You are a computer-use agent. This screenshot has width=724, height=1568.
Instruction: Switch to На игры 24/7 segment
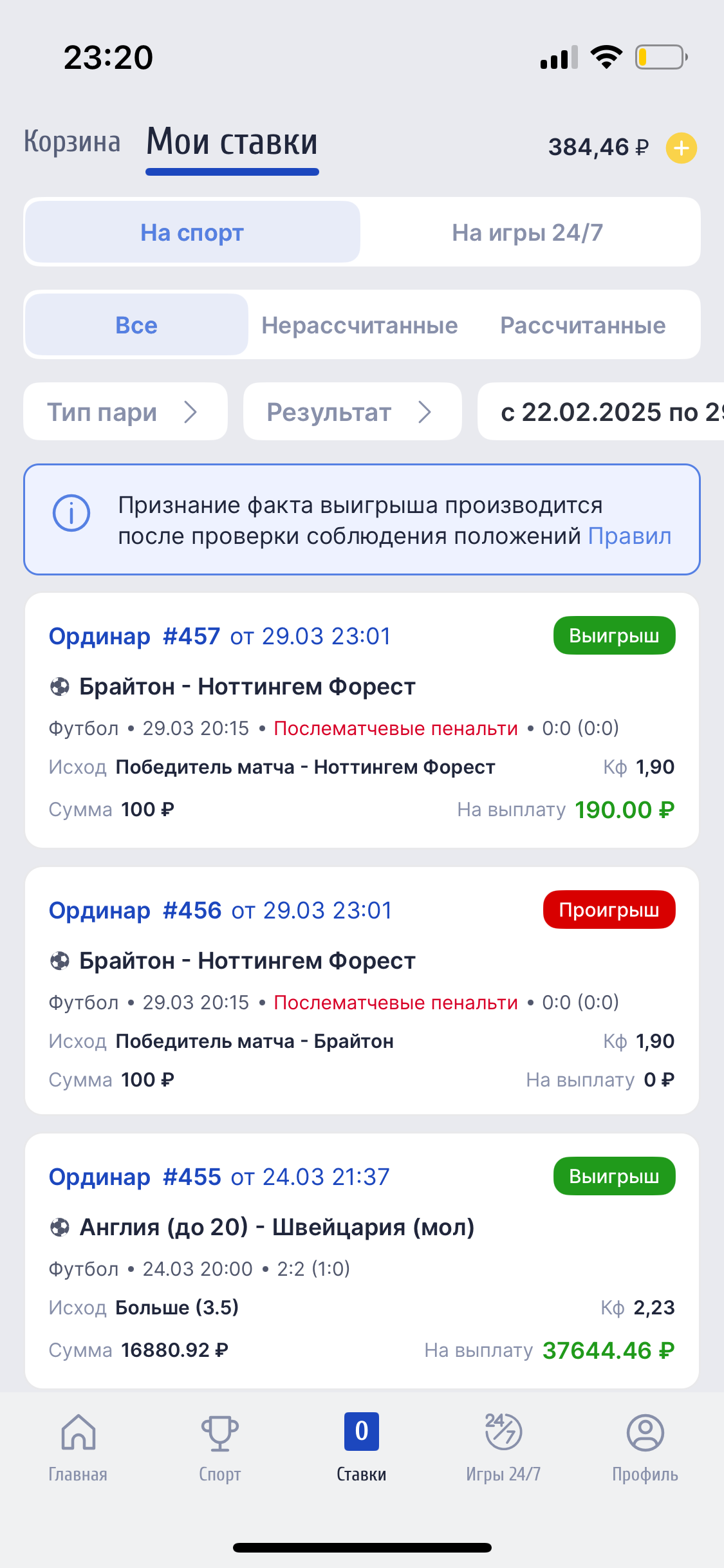pos(528,232)
